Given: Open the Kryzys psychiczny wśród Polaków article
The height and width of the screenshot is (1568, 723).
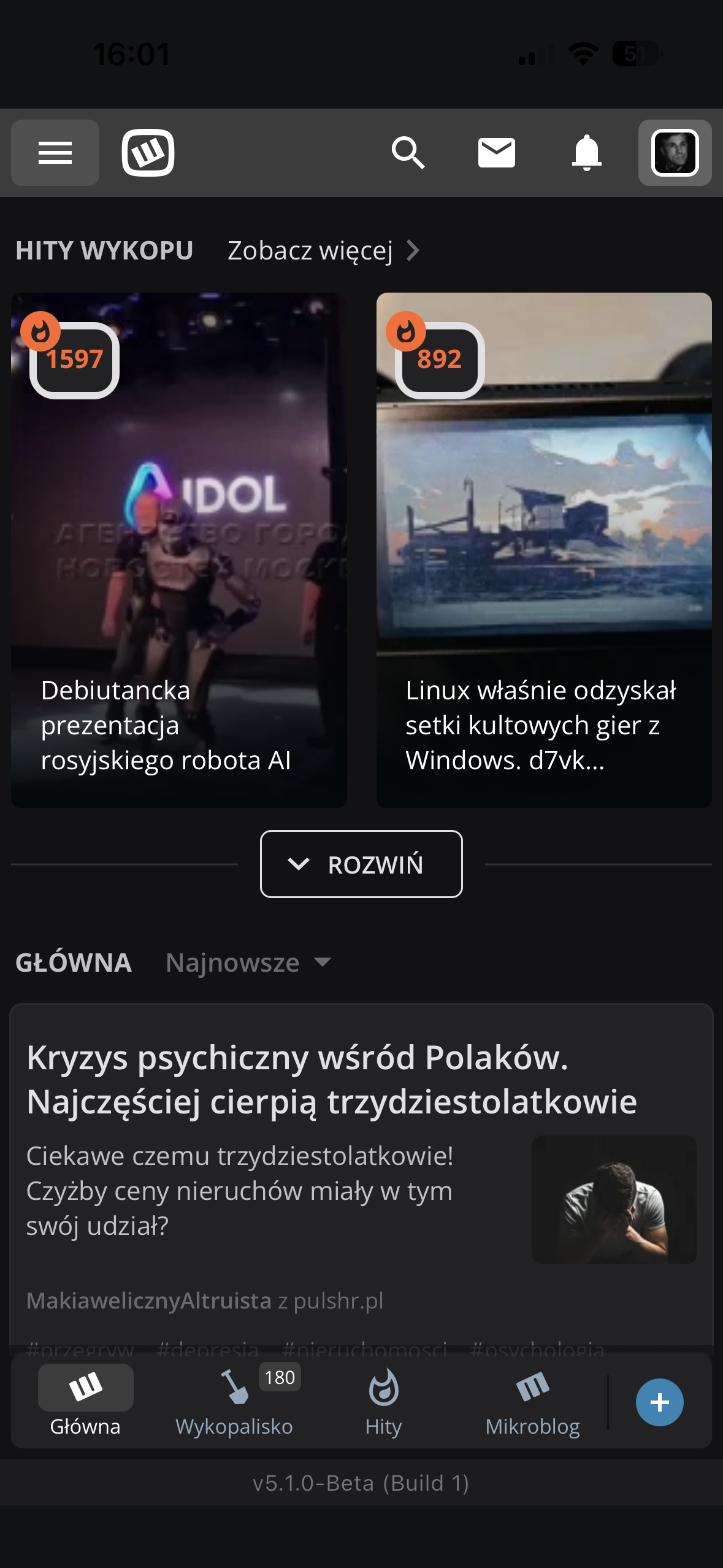Looking at the screenshot, I should pos(331,1080).
